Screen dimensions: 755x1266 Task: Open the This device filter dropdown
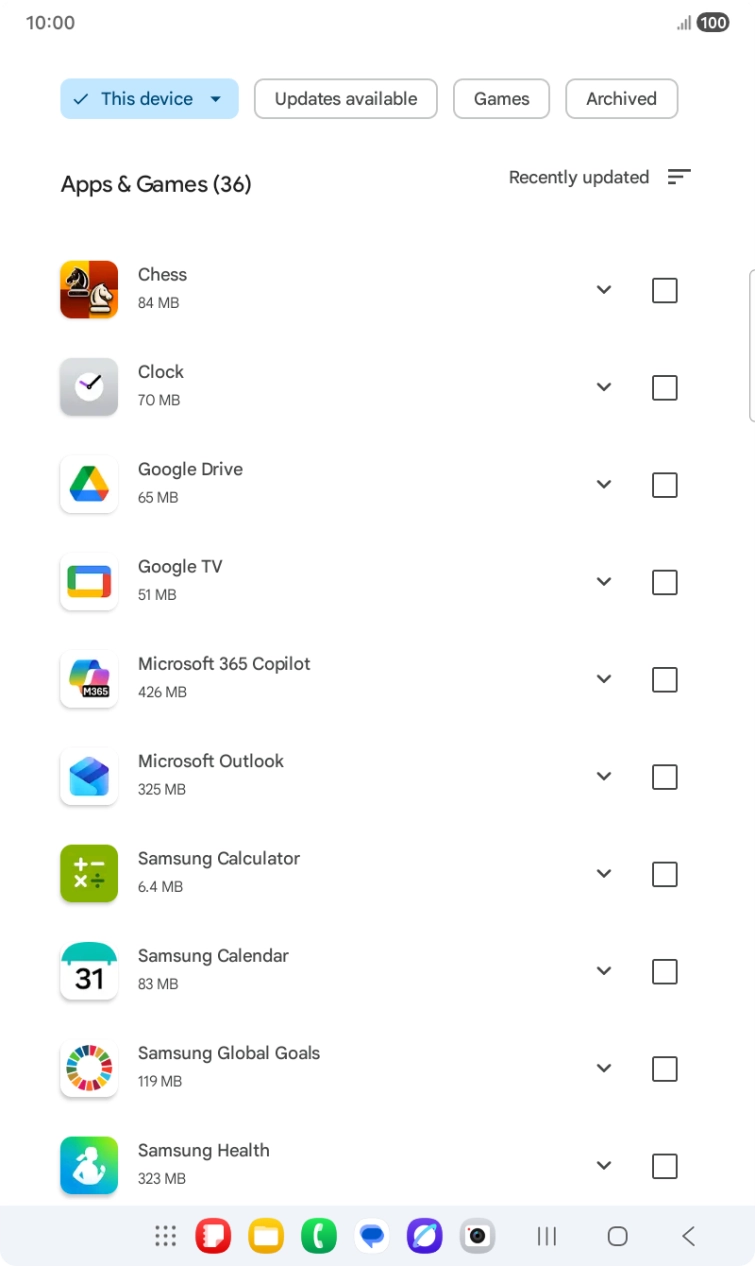(x=148, y=98)
